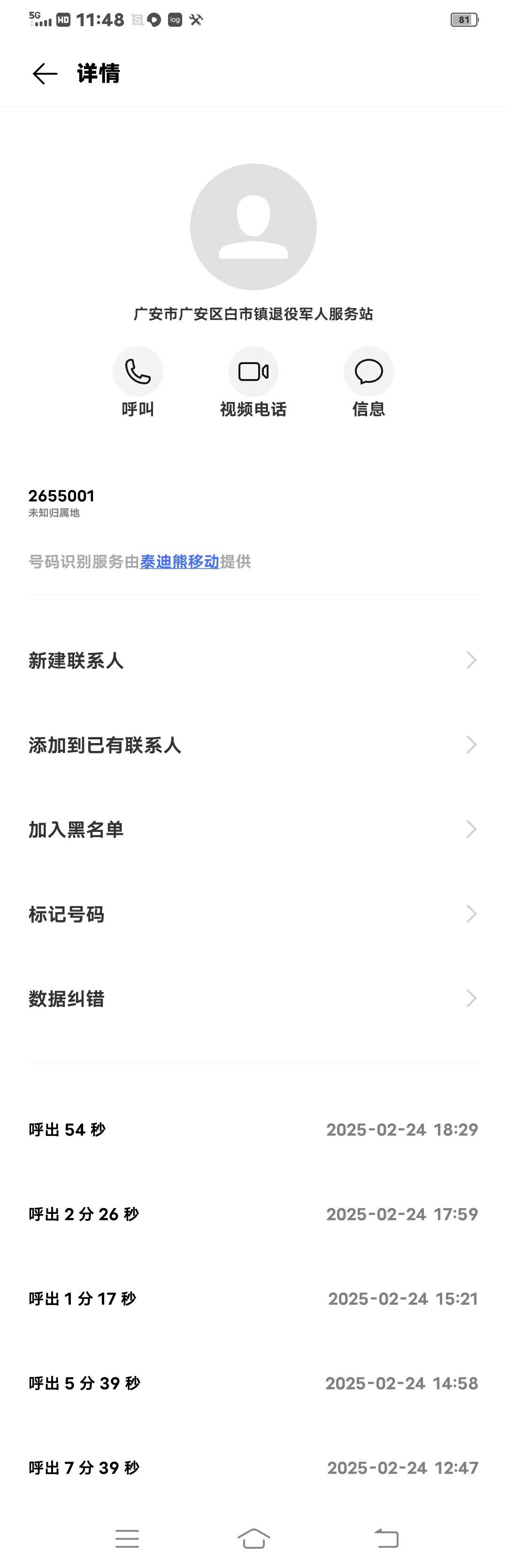Open 标记号码 to tag number
Image resolution: width=507 pixels, height=1568 pixels.
(253, 914)
